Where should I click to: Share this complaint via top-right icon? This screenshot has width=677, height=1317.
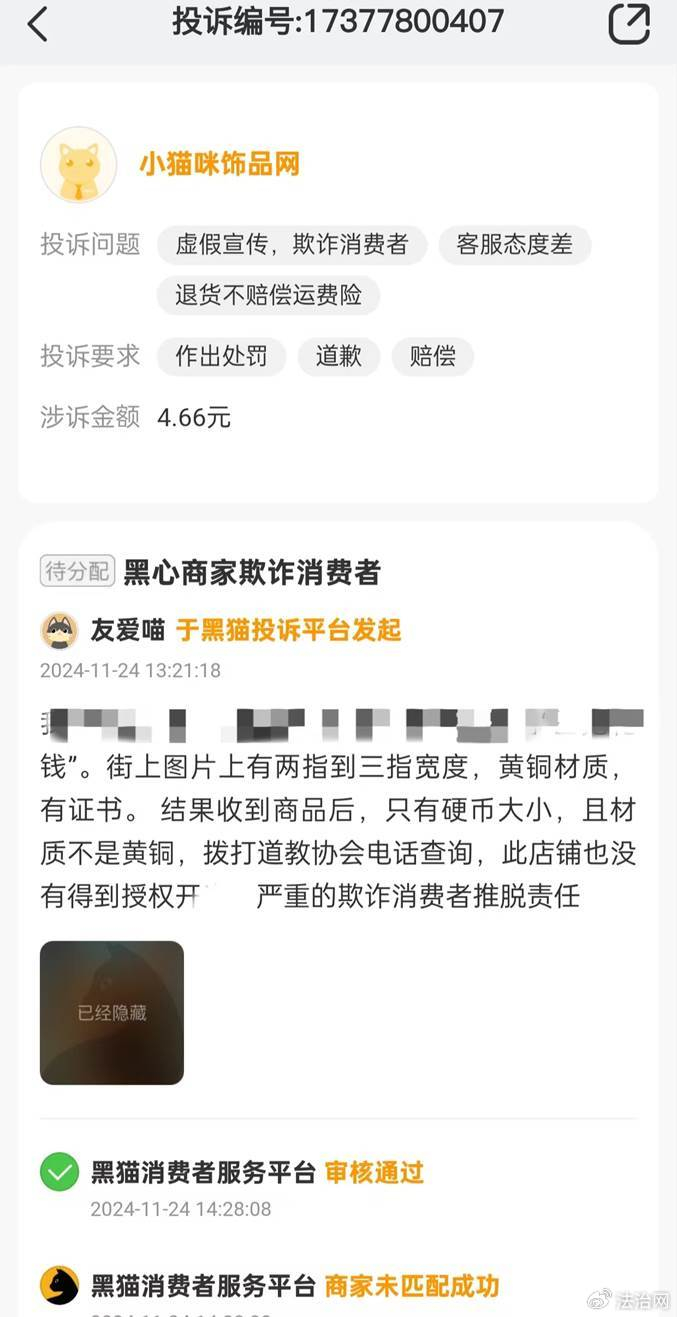pyautogui.click(x=629, y=24)
